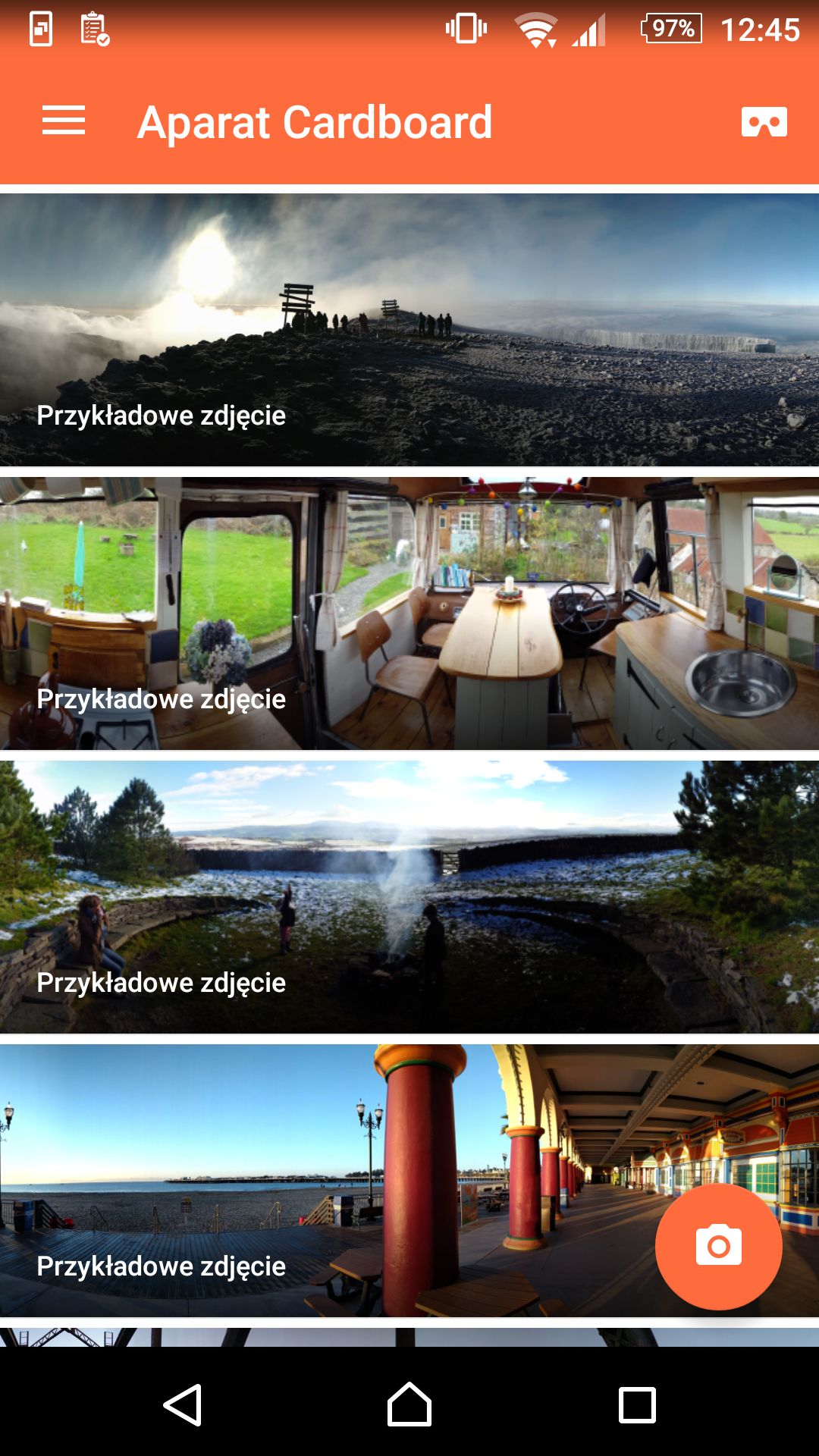Take a new photo with camera button
This screenshot has height=1456, width=819.
[x=718, y=1246]
